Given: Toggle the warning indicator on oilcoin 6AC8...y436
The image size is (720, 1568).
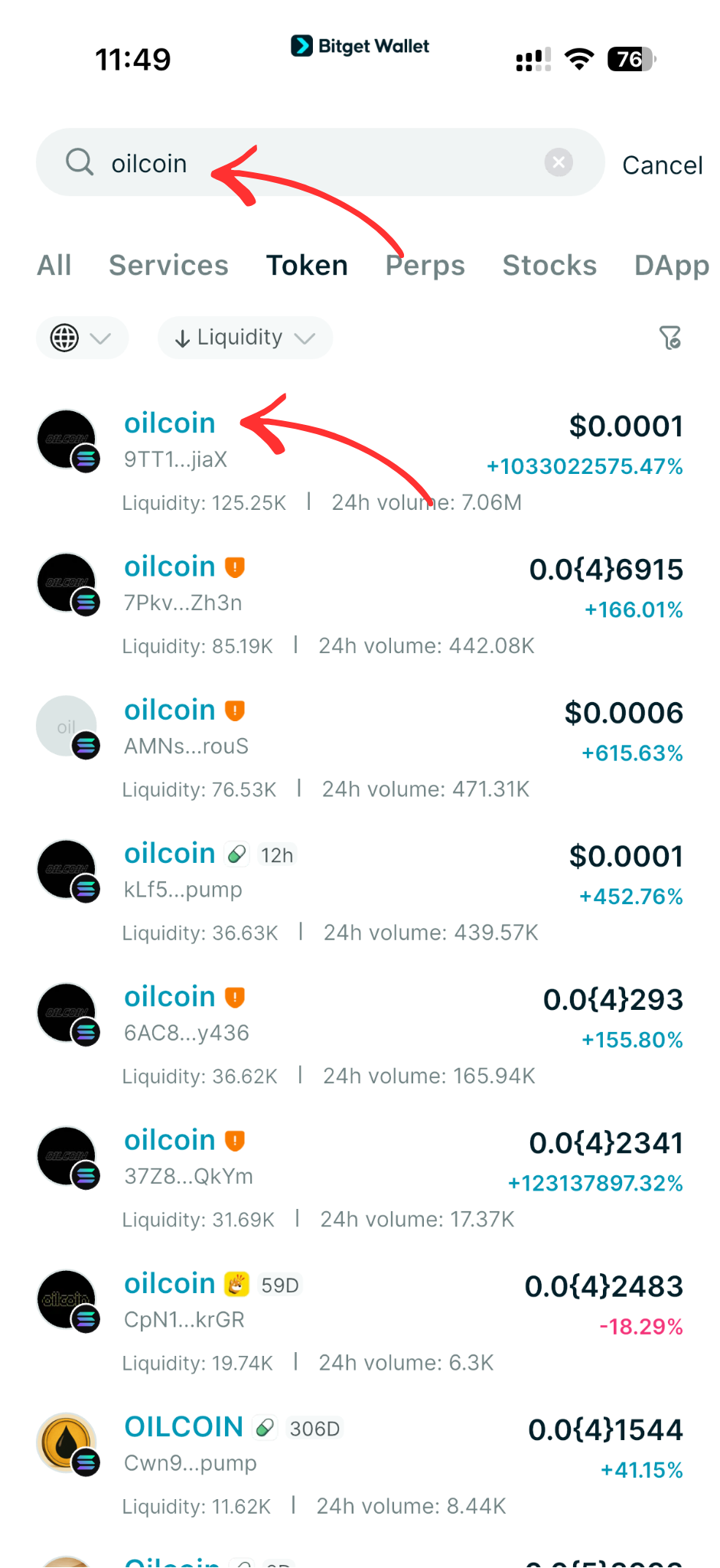Looking at the screenshot, I should point(235,997).
